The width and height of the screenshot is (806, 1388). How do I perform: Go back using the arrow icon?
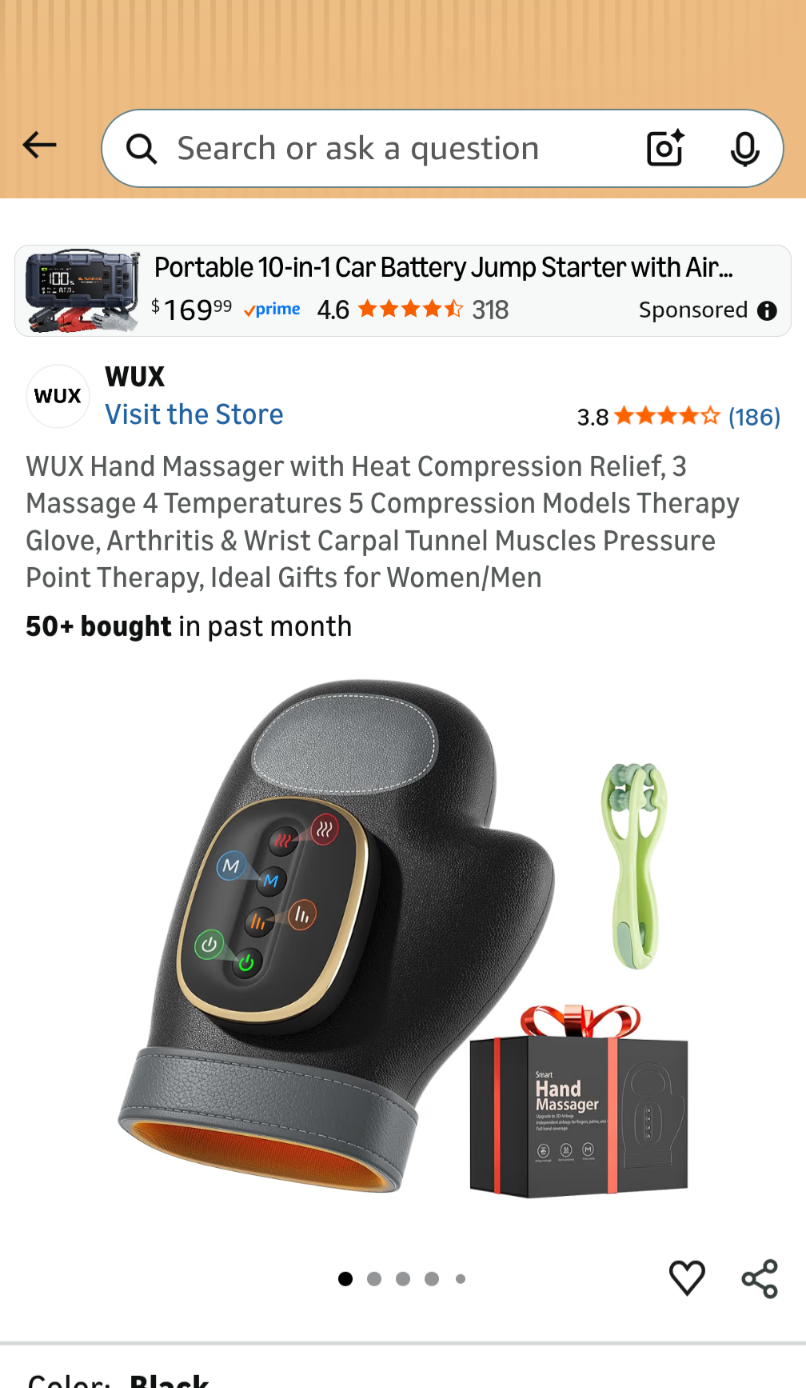click(40, 146)
